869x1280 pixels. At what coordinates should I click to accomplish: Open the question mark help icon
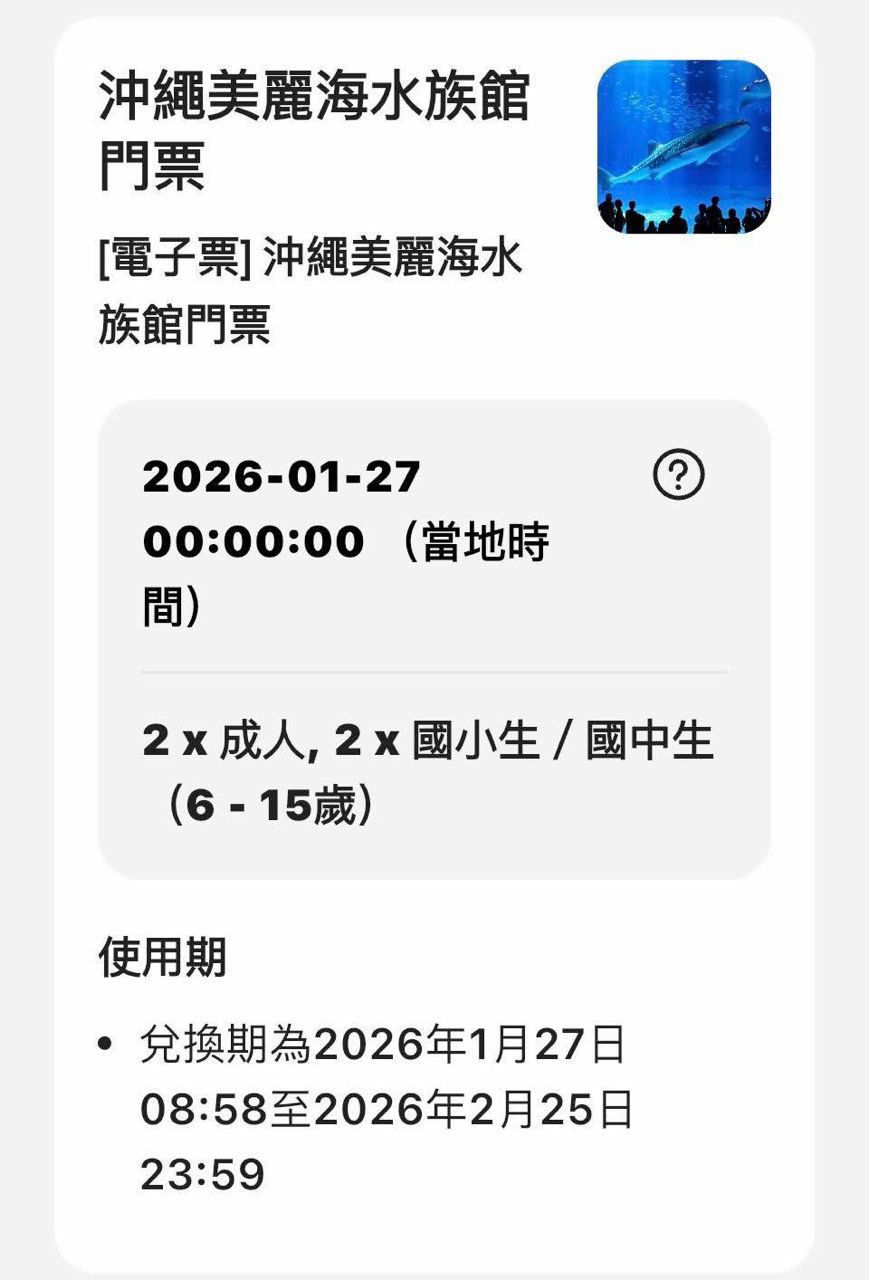pos(679,476)
